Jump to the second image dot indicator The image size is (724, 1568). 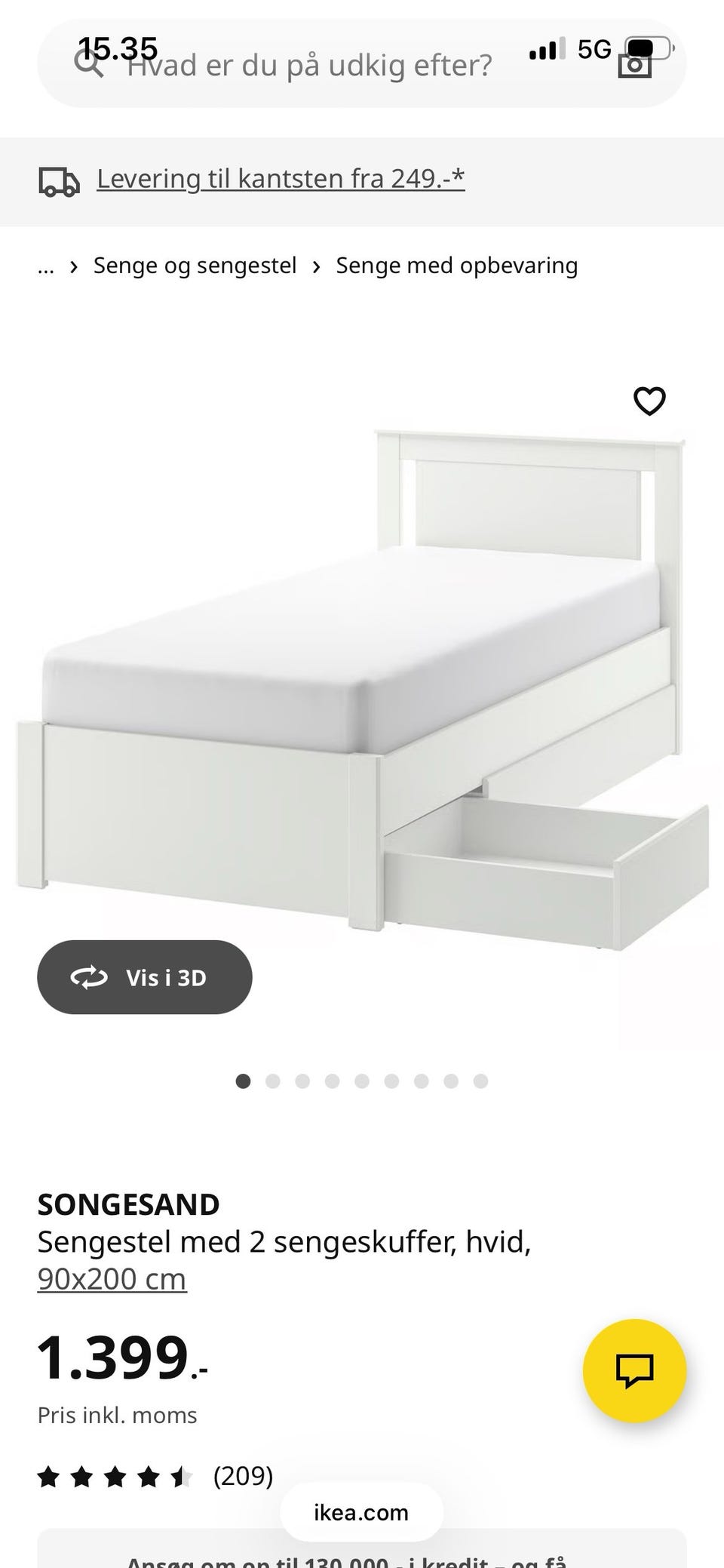tap(273, 1081)
